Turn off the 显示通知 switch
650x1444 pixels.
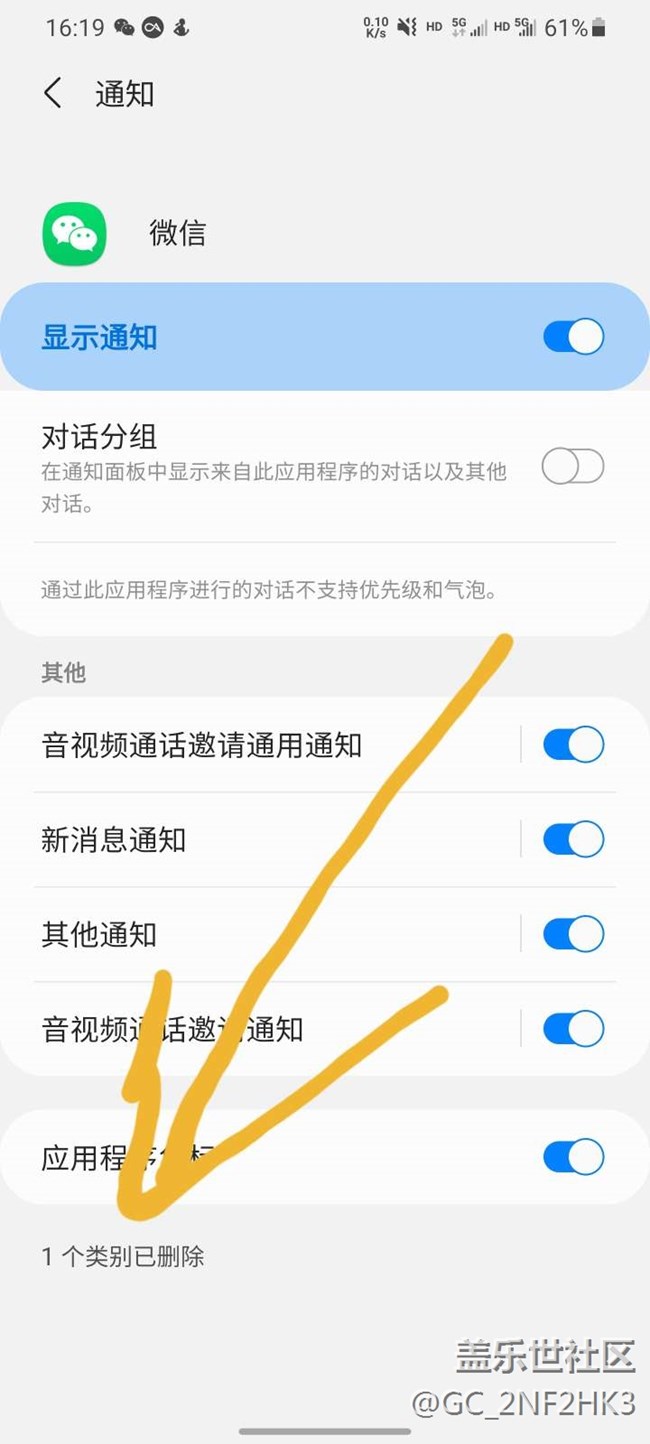coord(573,337)
